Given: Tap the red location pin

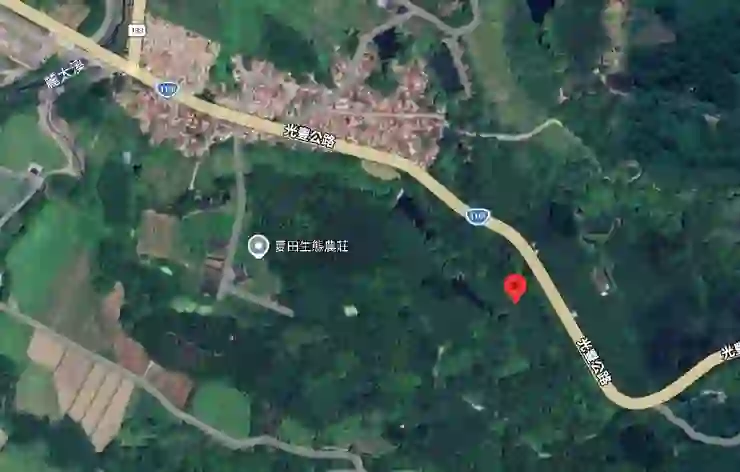Looking at the screenshot, I should click(x=515, y=286).
